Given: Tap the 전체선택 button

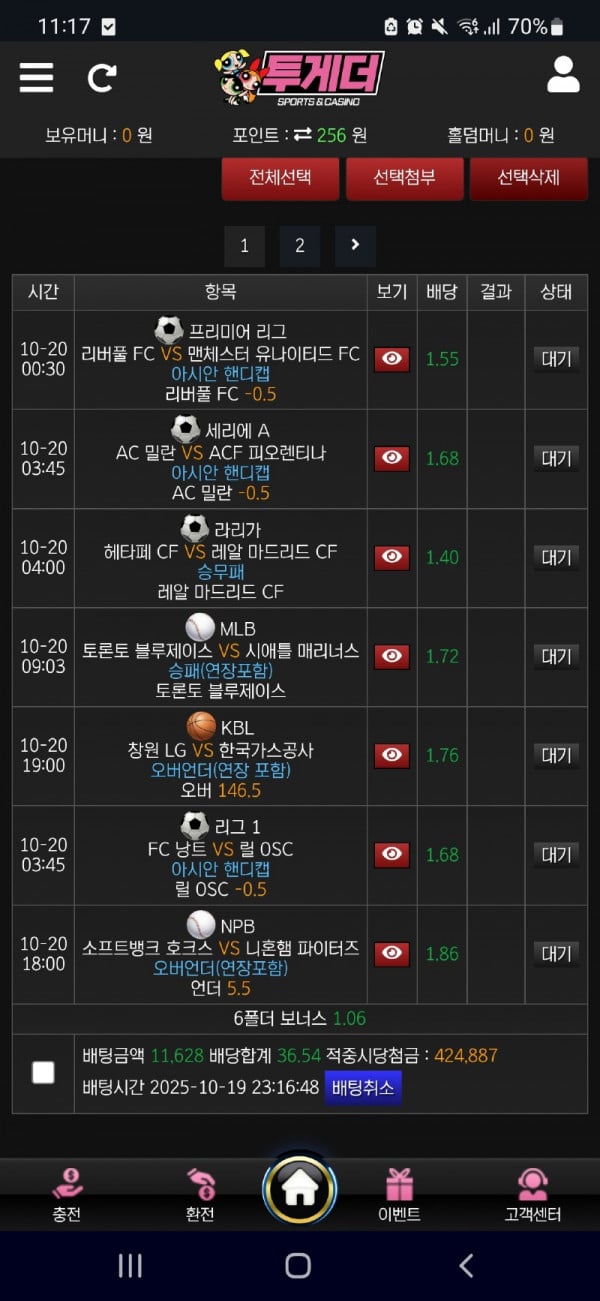Looking at the screenshot, I should point(280,178).
